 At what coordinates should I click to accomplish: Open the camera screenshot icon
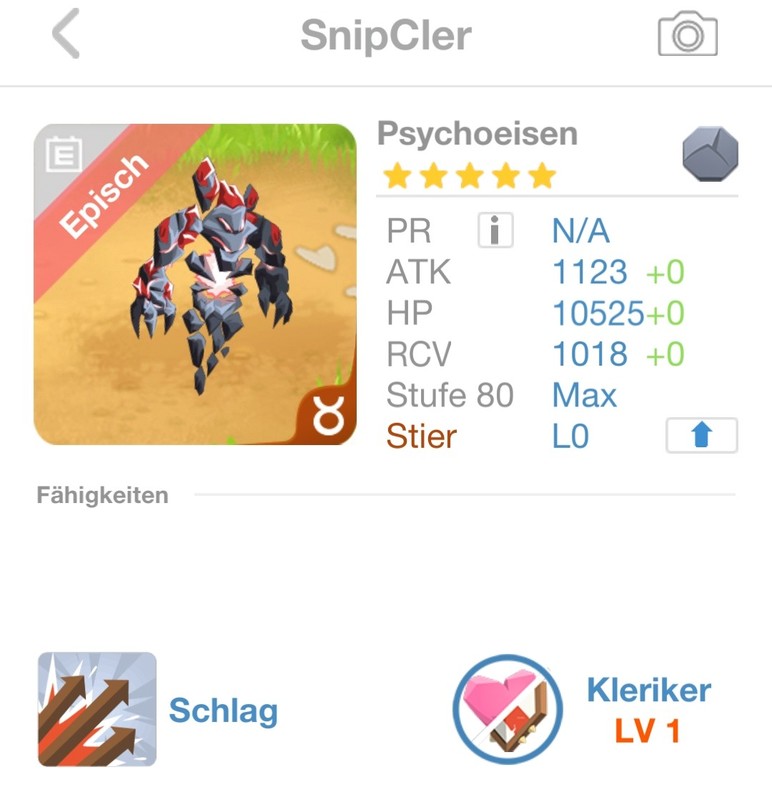(687, 35)
